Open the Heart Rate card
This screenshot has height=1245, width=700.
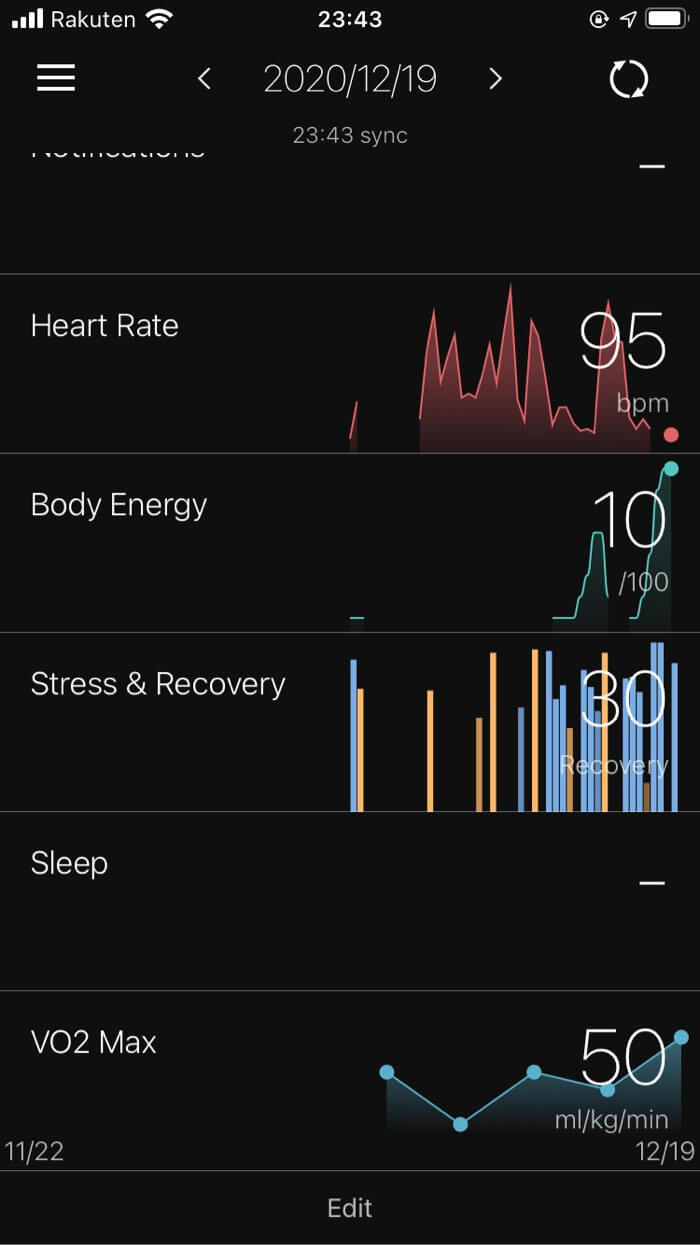pyautogui.click(x=350, y=364)
